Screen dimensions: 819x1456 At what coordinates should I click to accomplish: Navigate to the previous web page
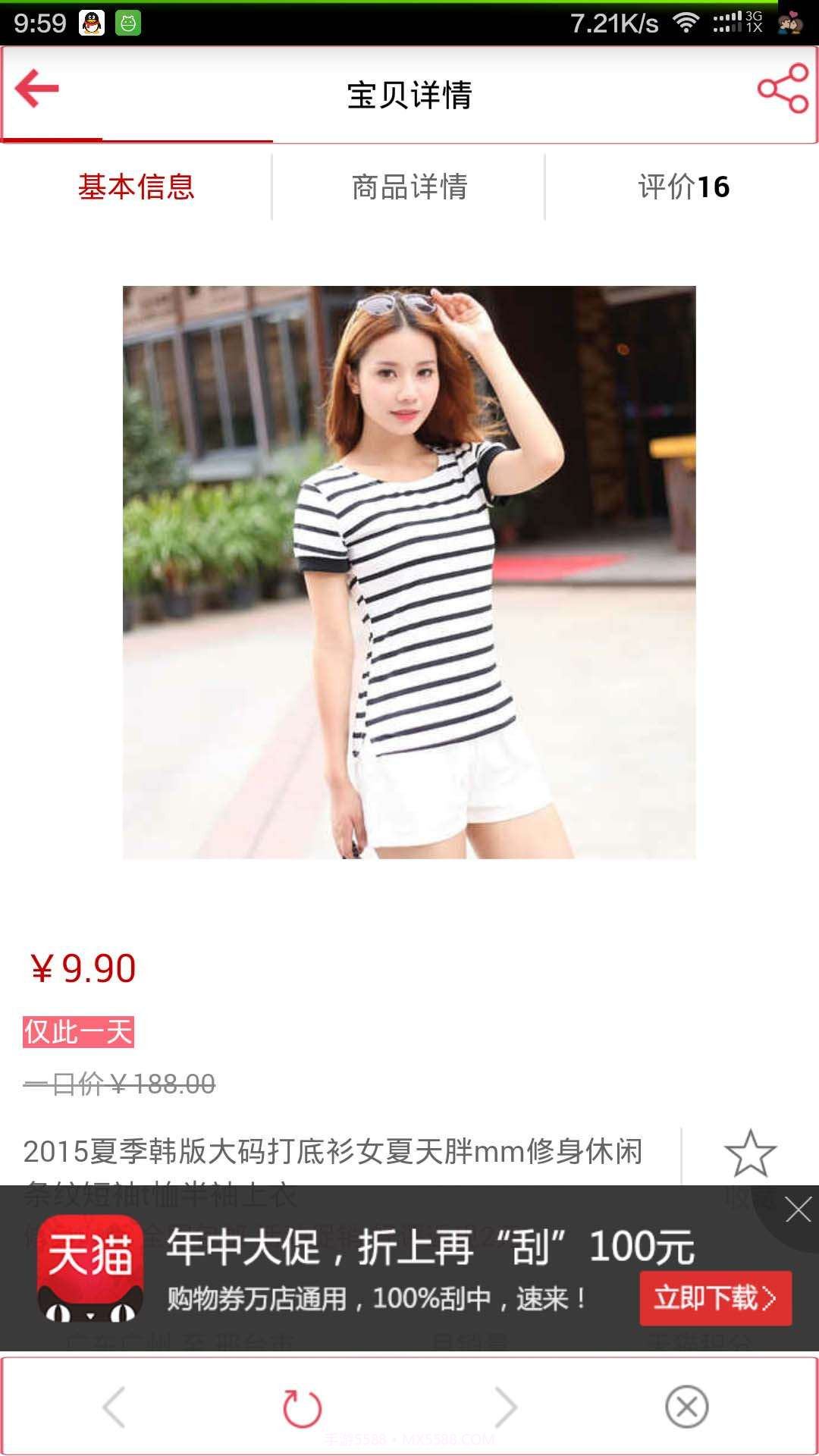(x=115, y=1407)
